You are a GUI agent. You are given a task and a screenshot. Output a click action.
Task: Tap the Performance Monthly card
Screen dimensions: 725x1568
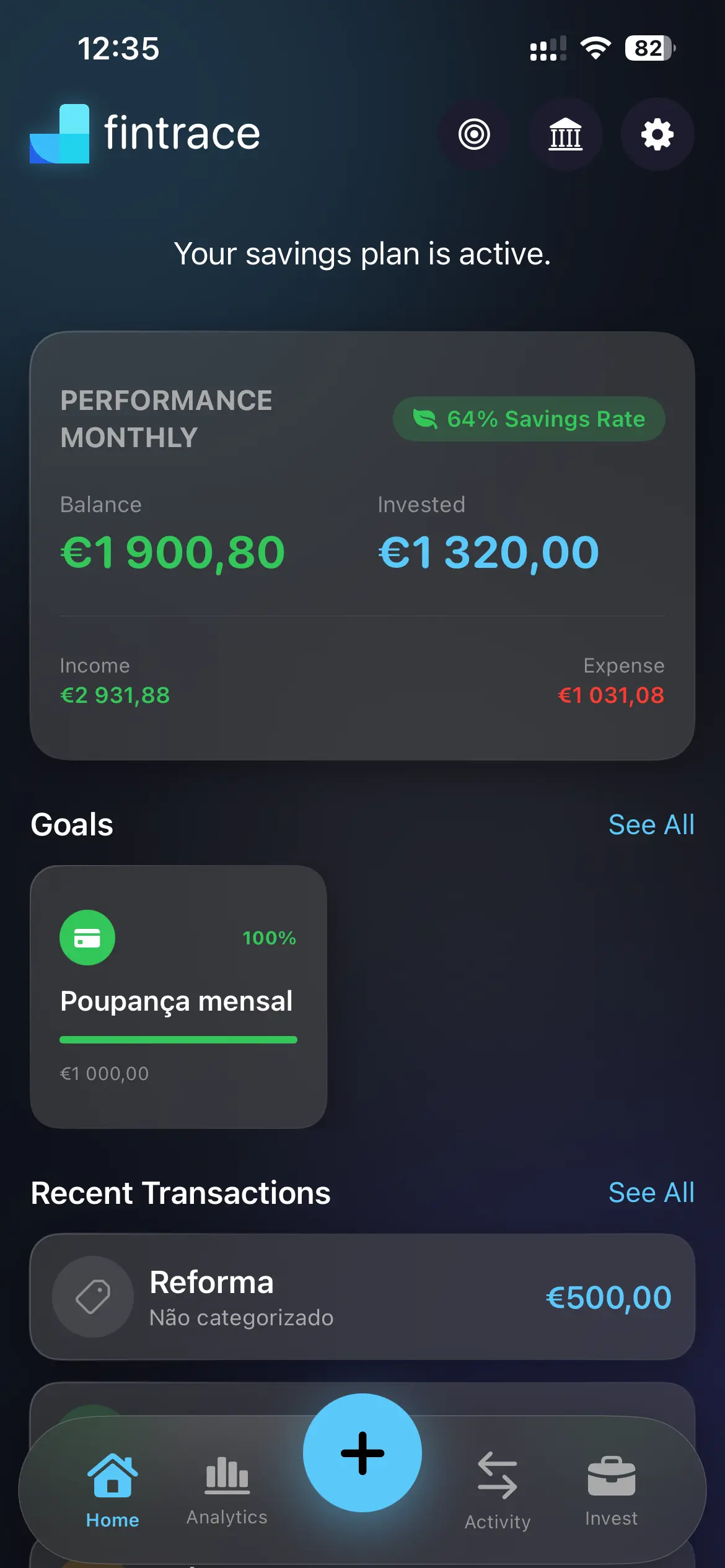click(x=362, y=551)
